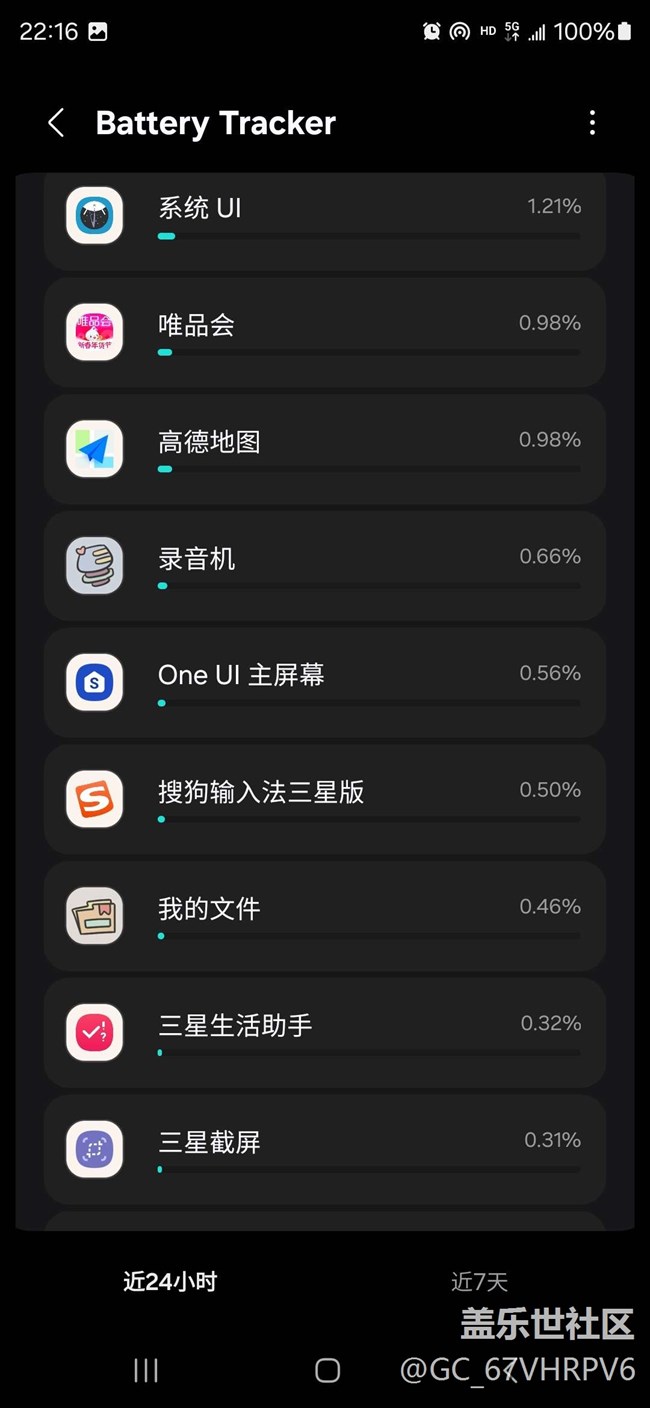
Task: Go back from Battery Tracker
Action: coord(56,123)
